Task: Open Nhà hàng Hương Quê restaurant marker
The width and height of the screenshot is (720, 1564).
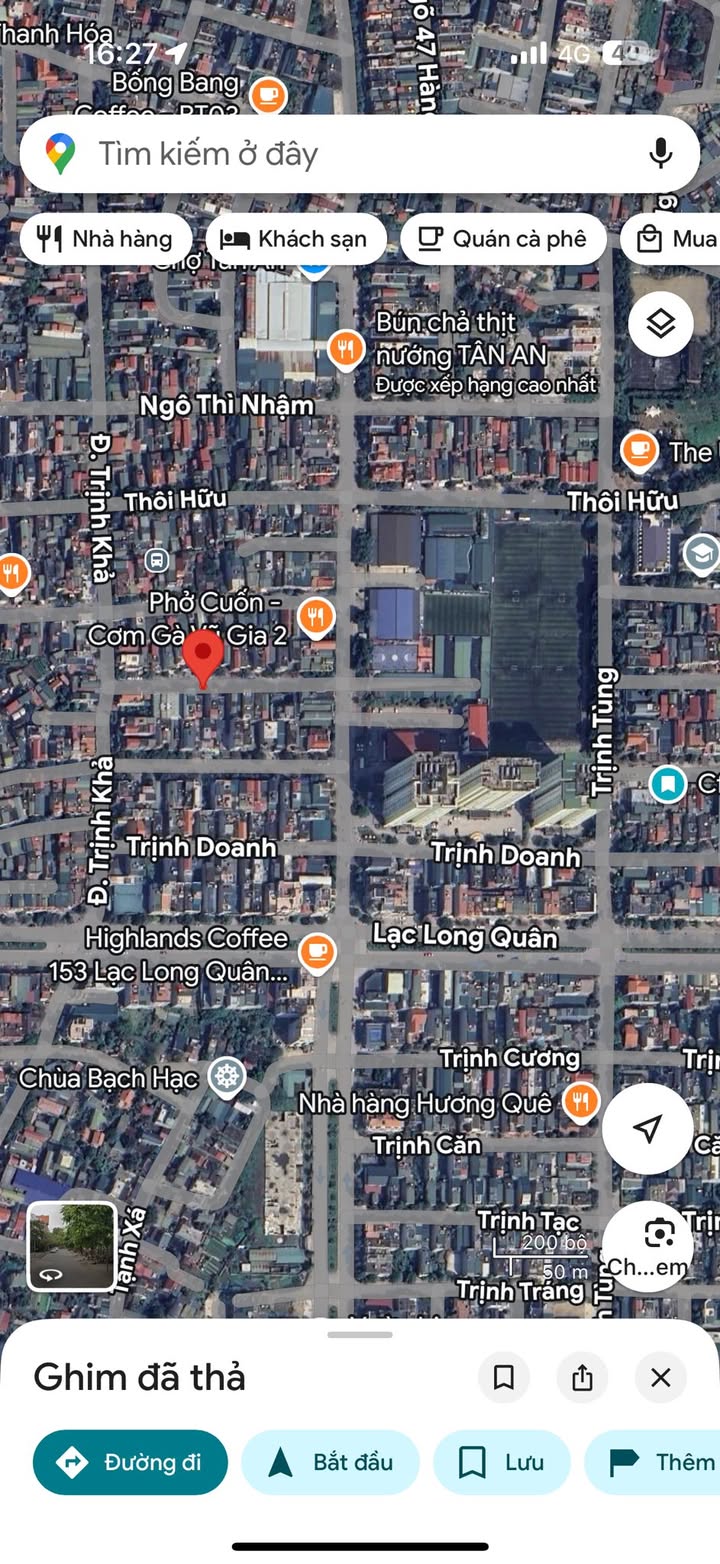Action: coord(581,1102)
